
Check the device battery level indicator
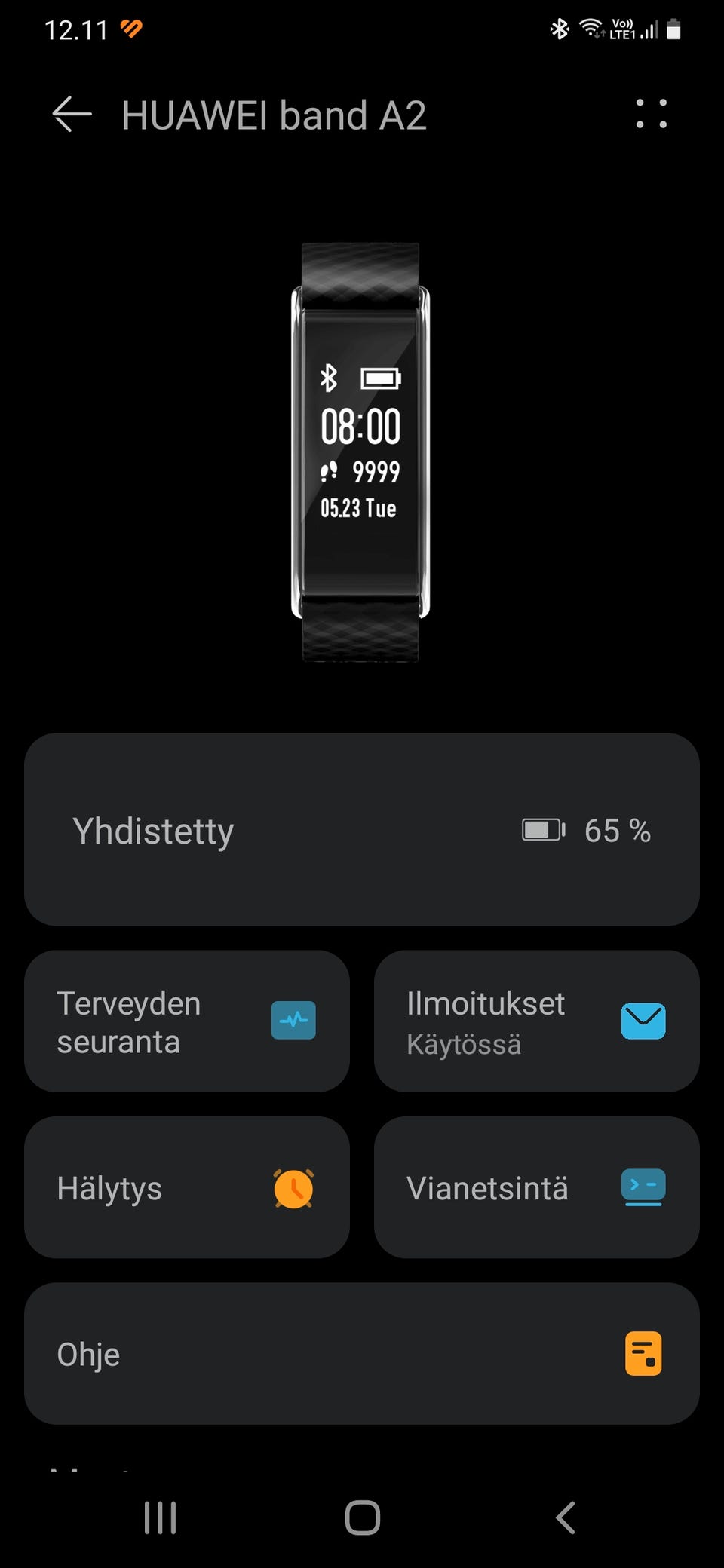[x=541, y=830]
